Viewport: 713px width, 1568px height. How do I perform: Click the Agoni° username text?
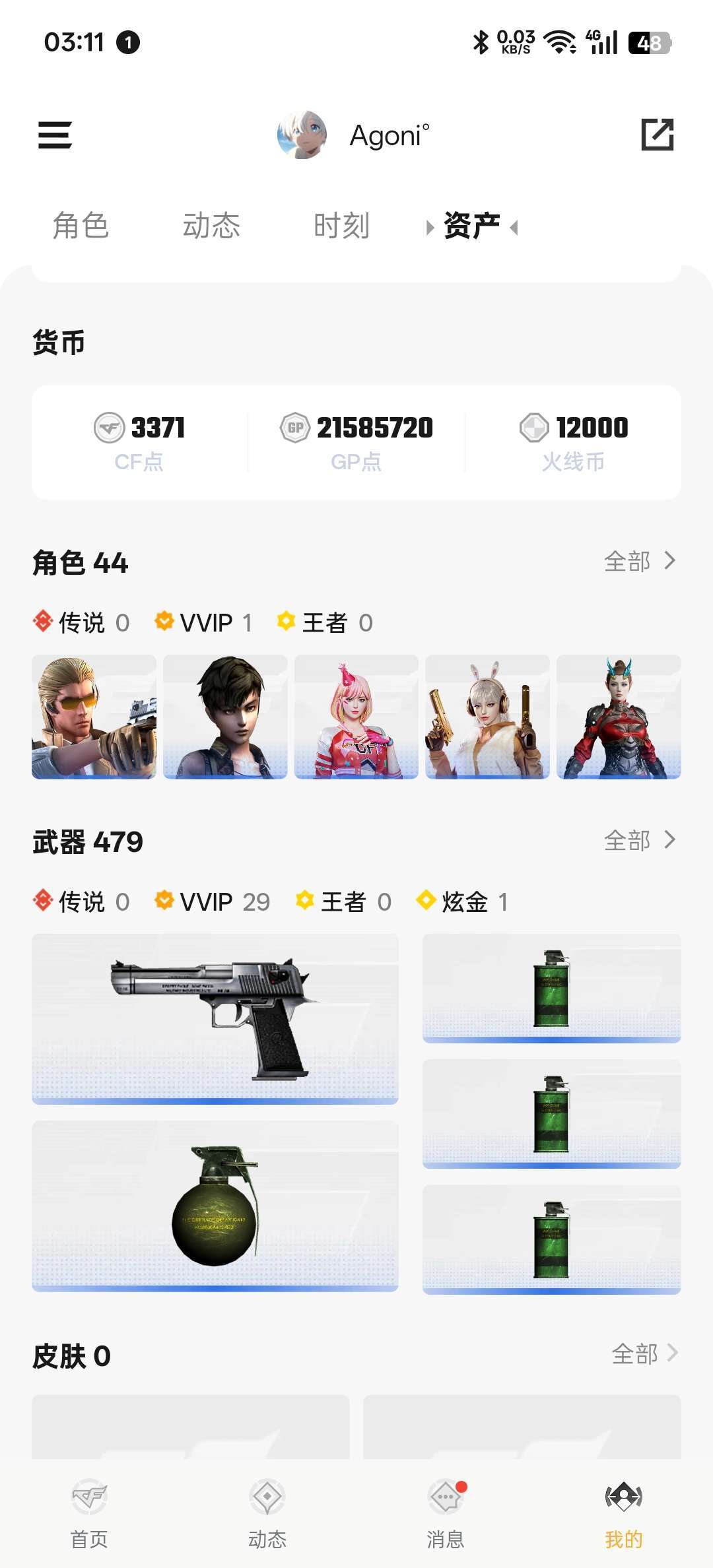tap(389, 135)
